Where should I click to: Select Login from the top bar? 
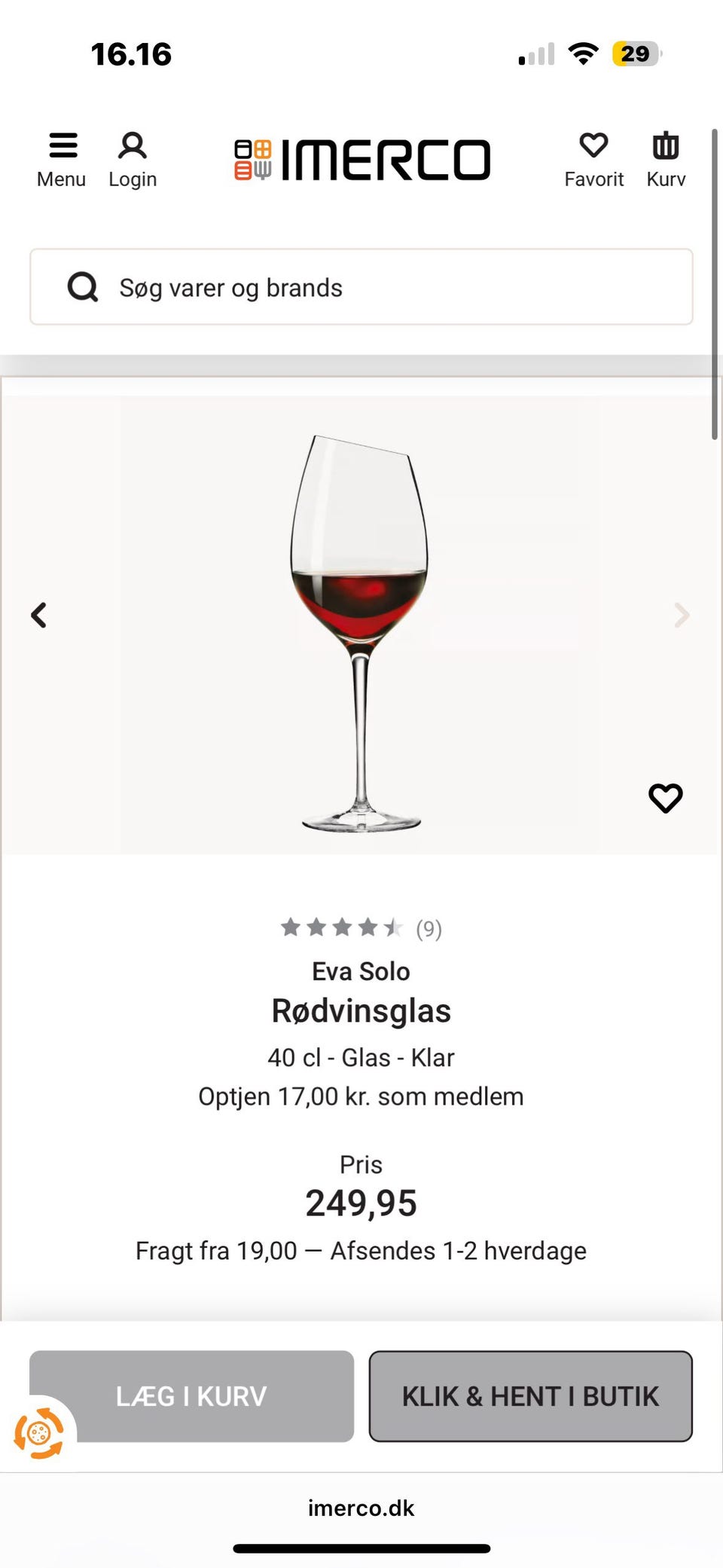coord(133,157)
